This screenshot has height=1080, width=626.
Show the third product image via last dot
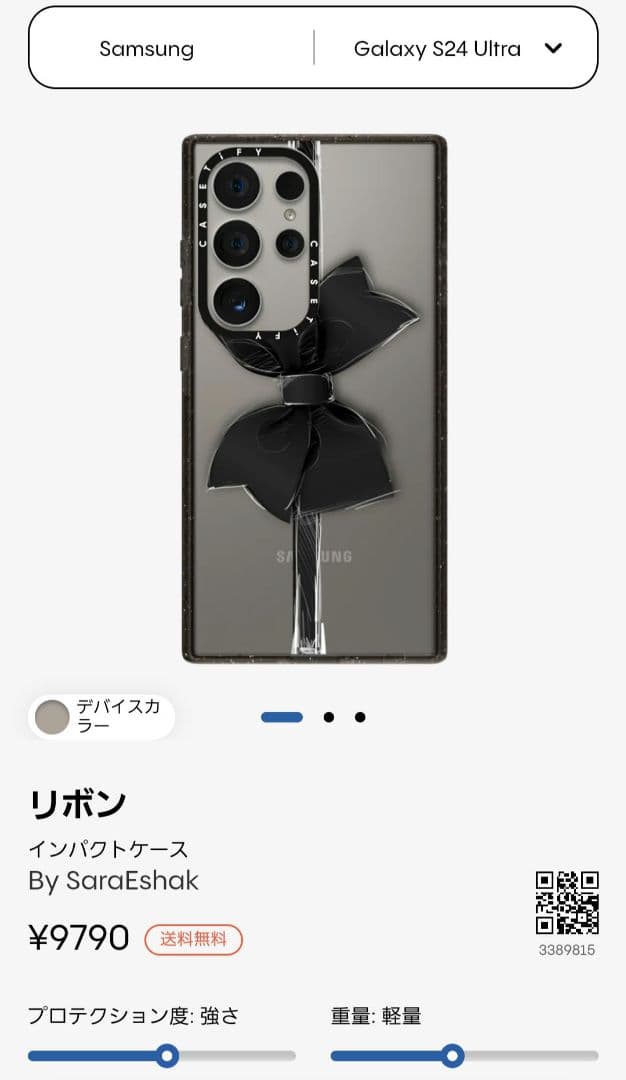(360, 717)
